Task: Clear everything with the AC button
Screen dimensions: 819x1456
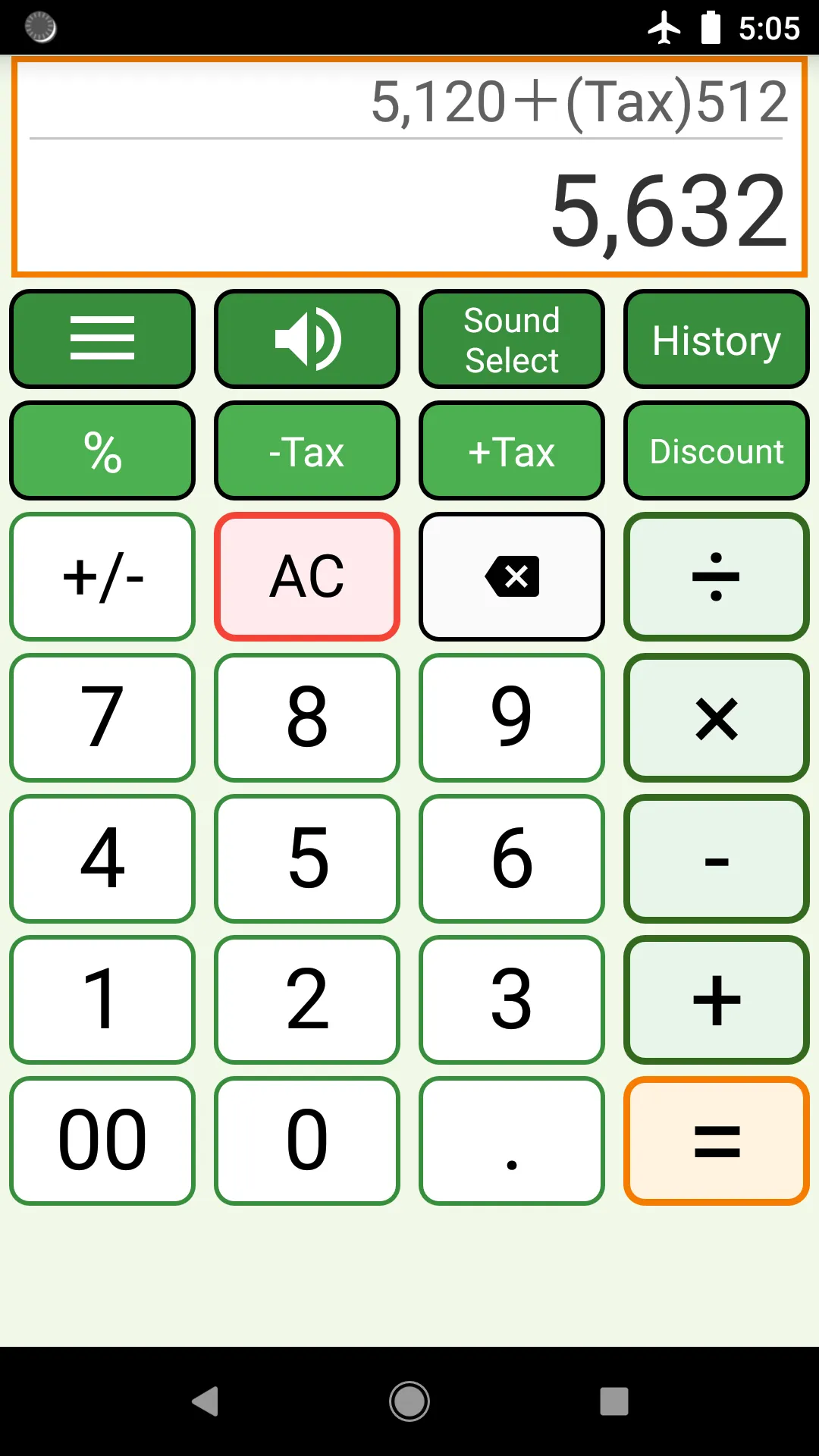Action: tap(306, 576)
